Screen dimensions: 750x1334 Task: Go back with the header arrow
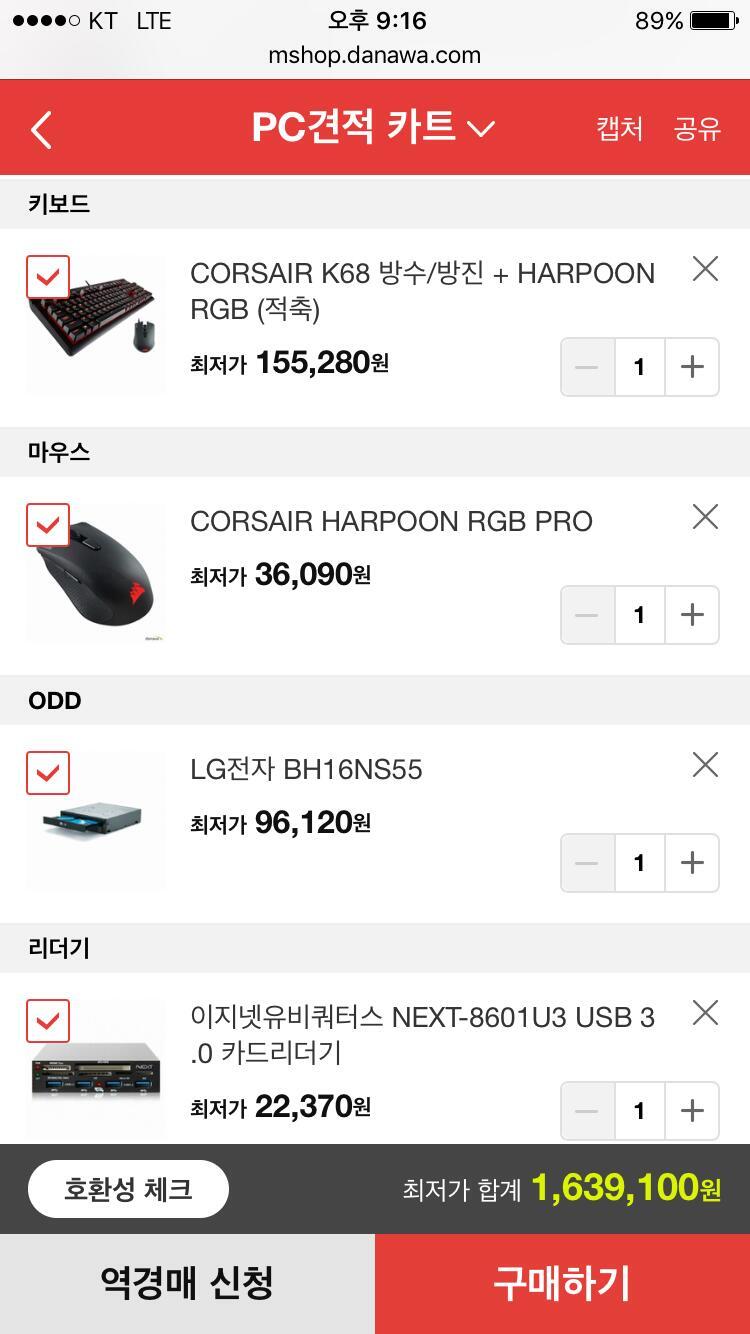[x=41, y=129]
